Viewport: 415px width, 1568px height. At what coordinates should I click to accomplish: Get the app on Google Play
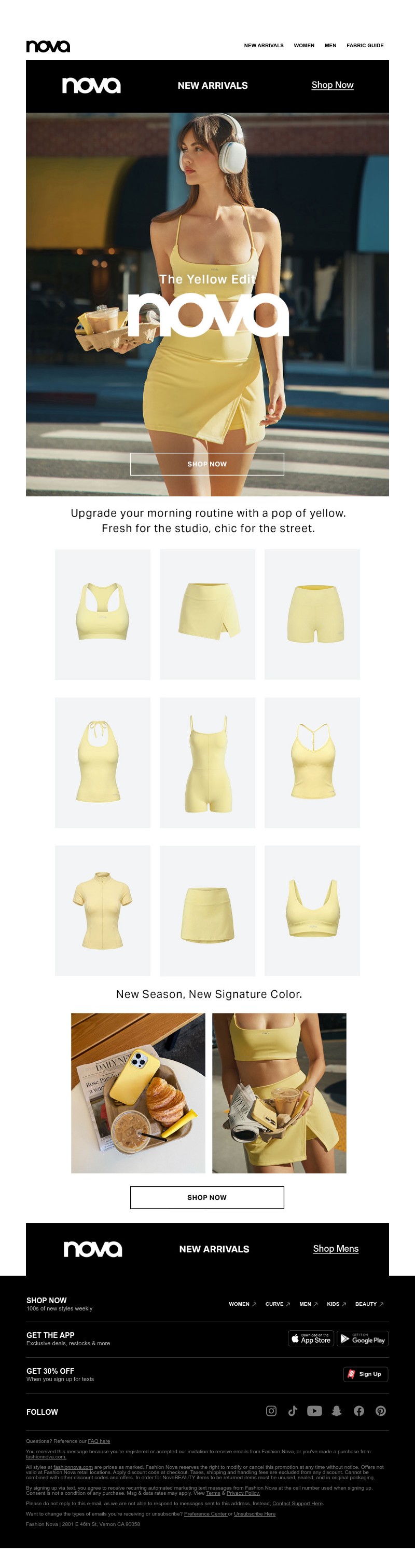(363, 1339)
